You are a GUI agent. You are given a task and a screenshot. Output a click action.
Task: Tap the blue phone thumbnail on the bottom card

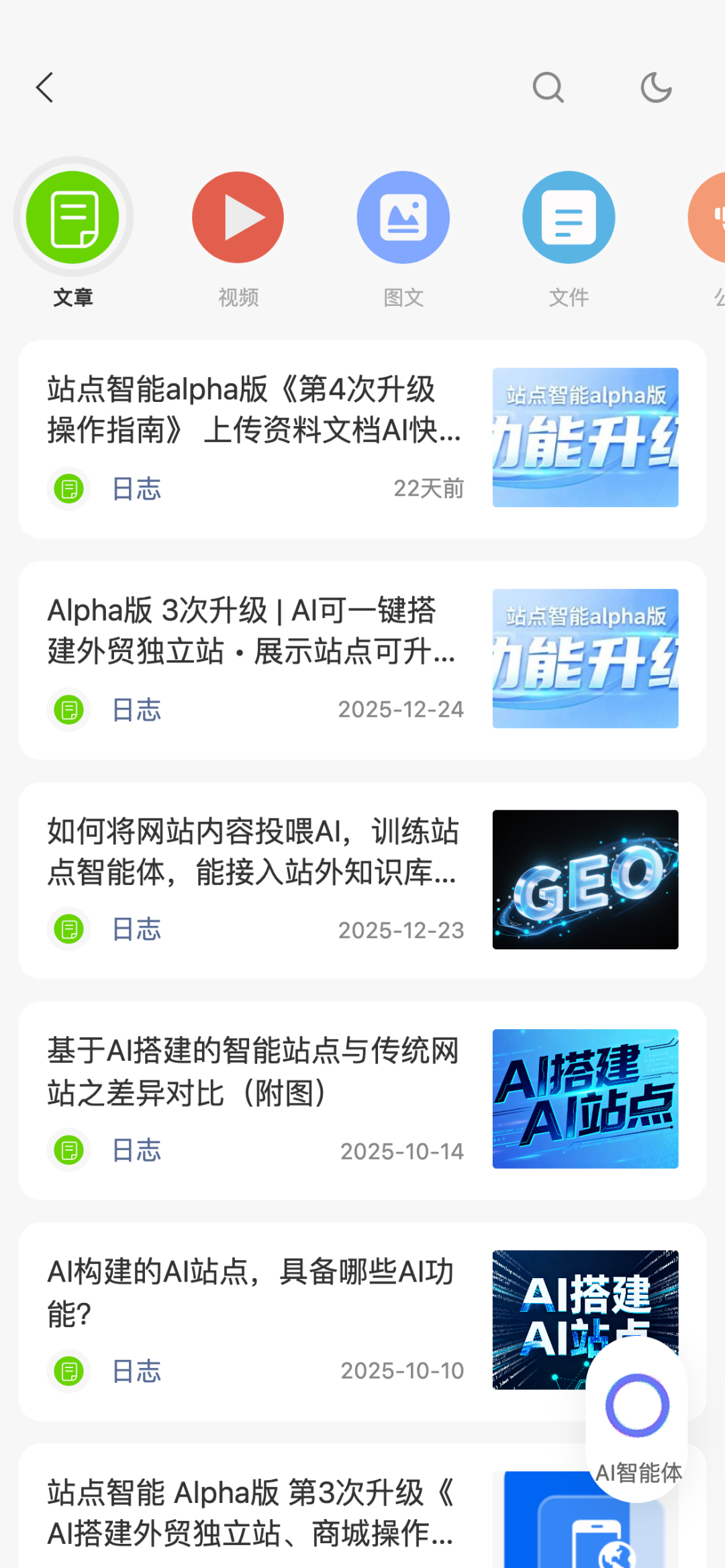click(585, 1536)
